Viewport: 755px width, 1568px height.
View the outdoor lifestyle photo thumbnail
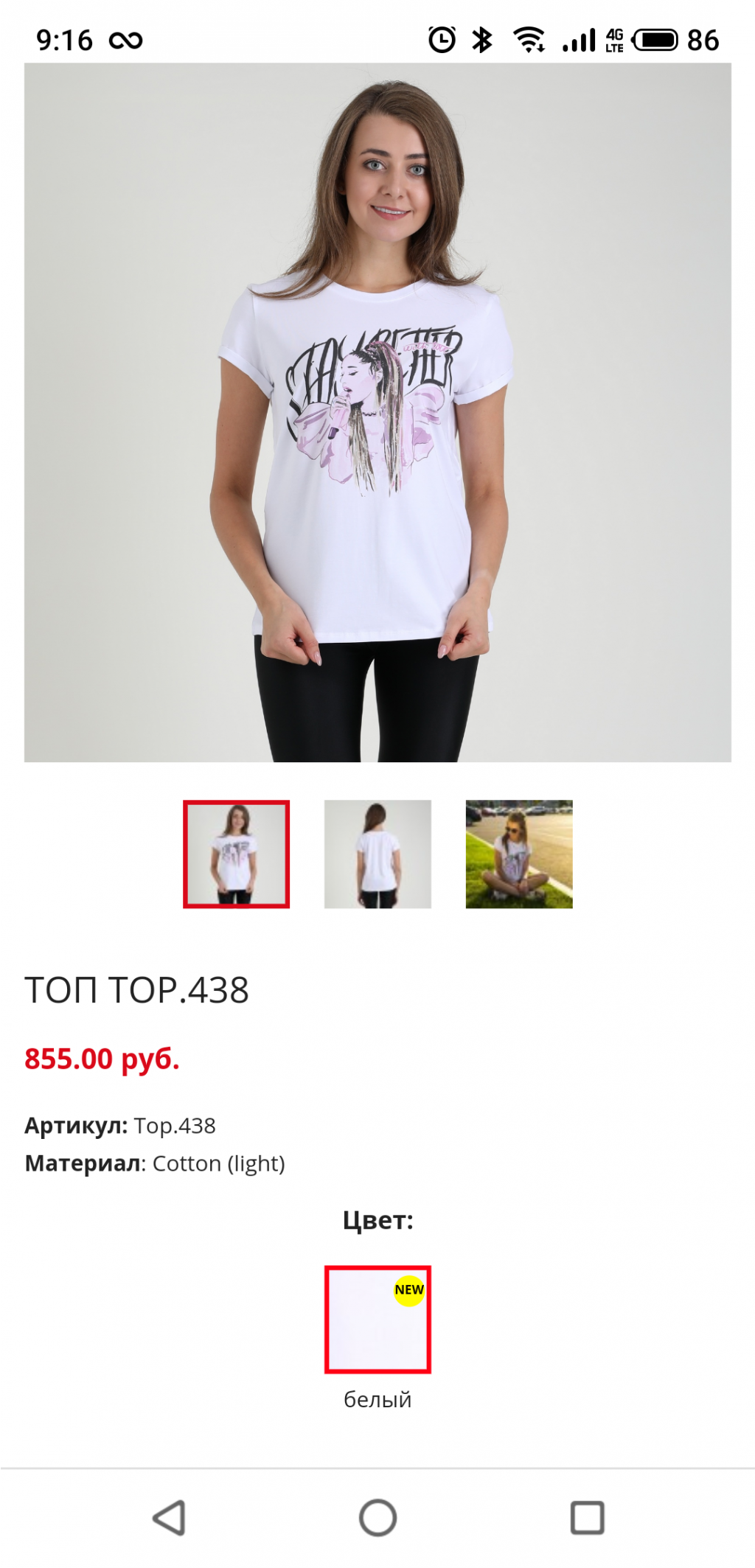[x=519, y=854]
